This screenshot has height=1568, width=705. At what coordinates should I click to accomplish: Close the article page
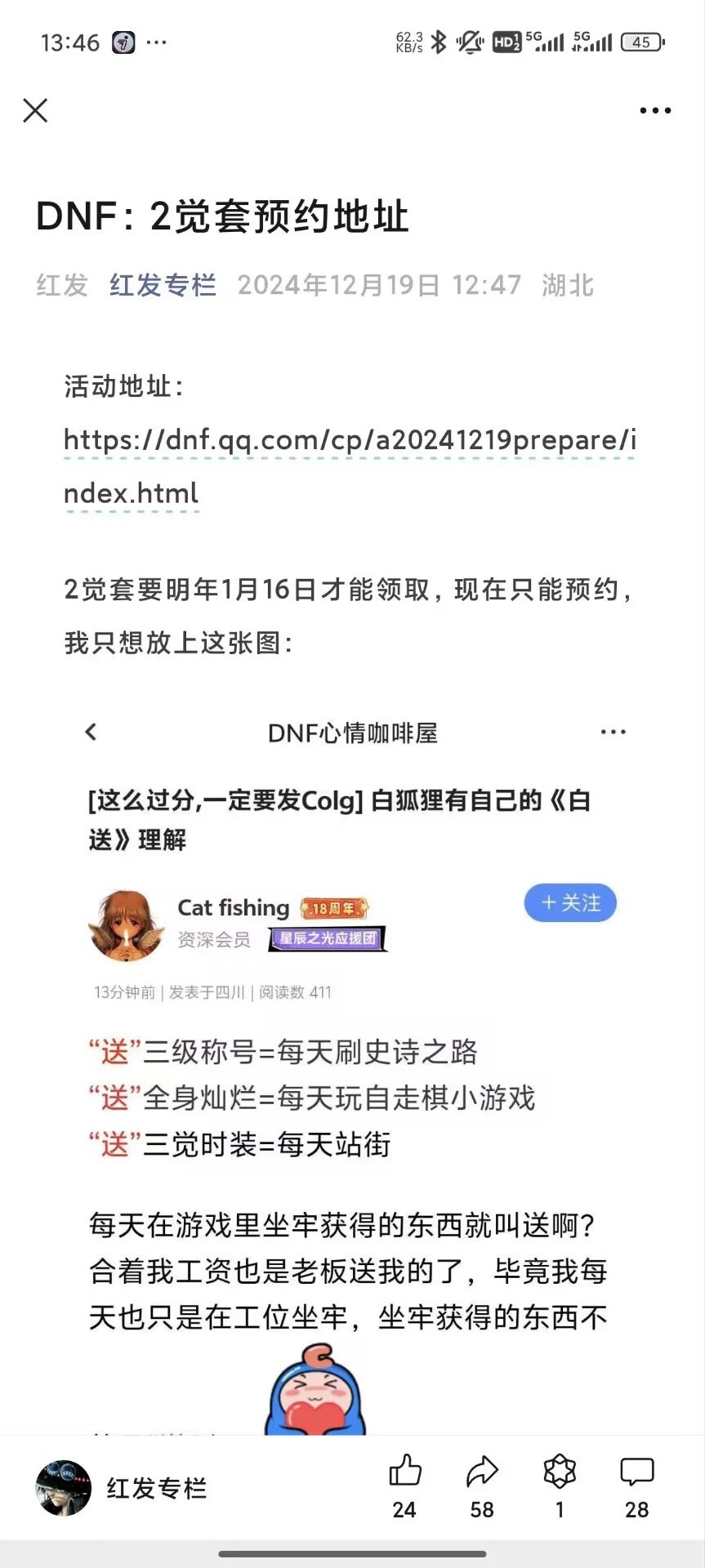[x=35, y=110]
